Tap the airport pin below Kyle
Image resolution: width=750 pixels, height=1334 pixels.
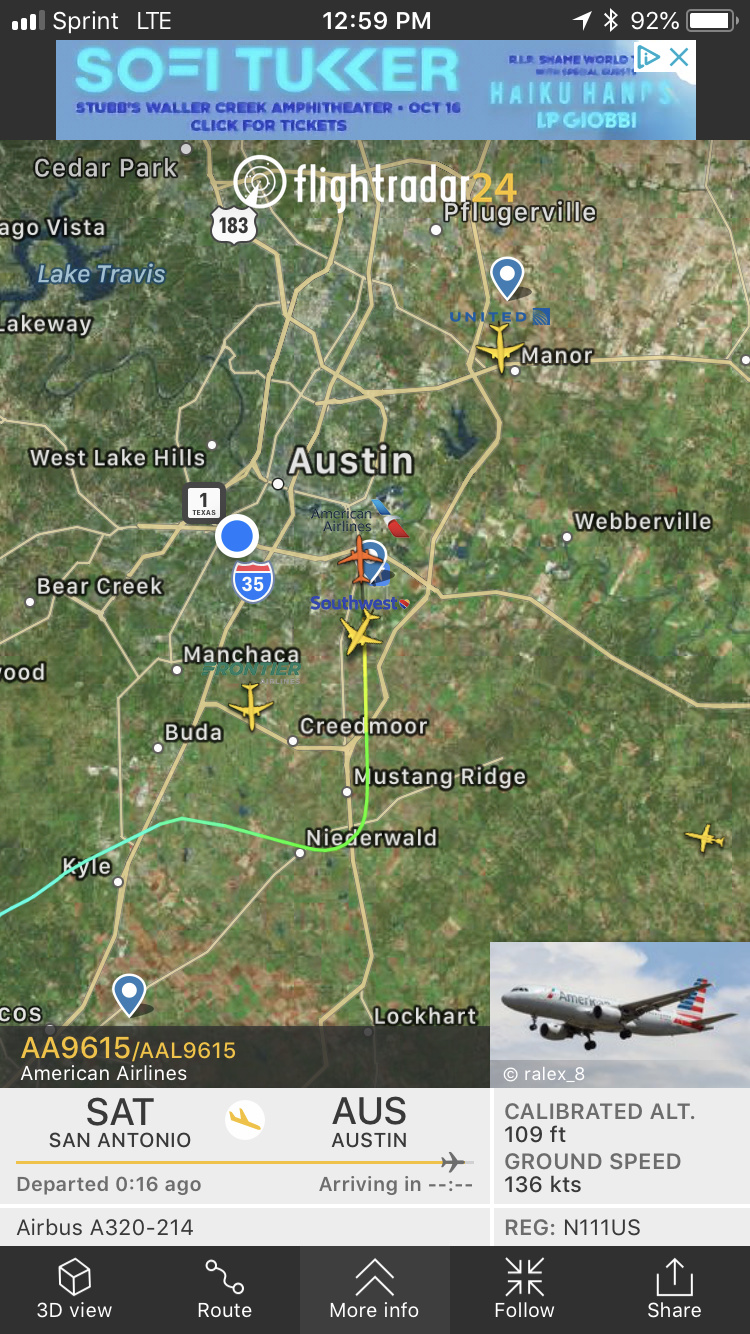(129, 992)
